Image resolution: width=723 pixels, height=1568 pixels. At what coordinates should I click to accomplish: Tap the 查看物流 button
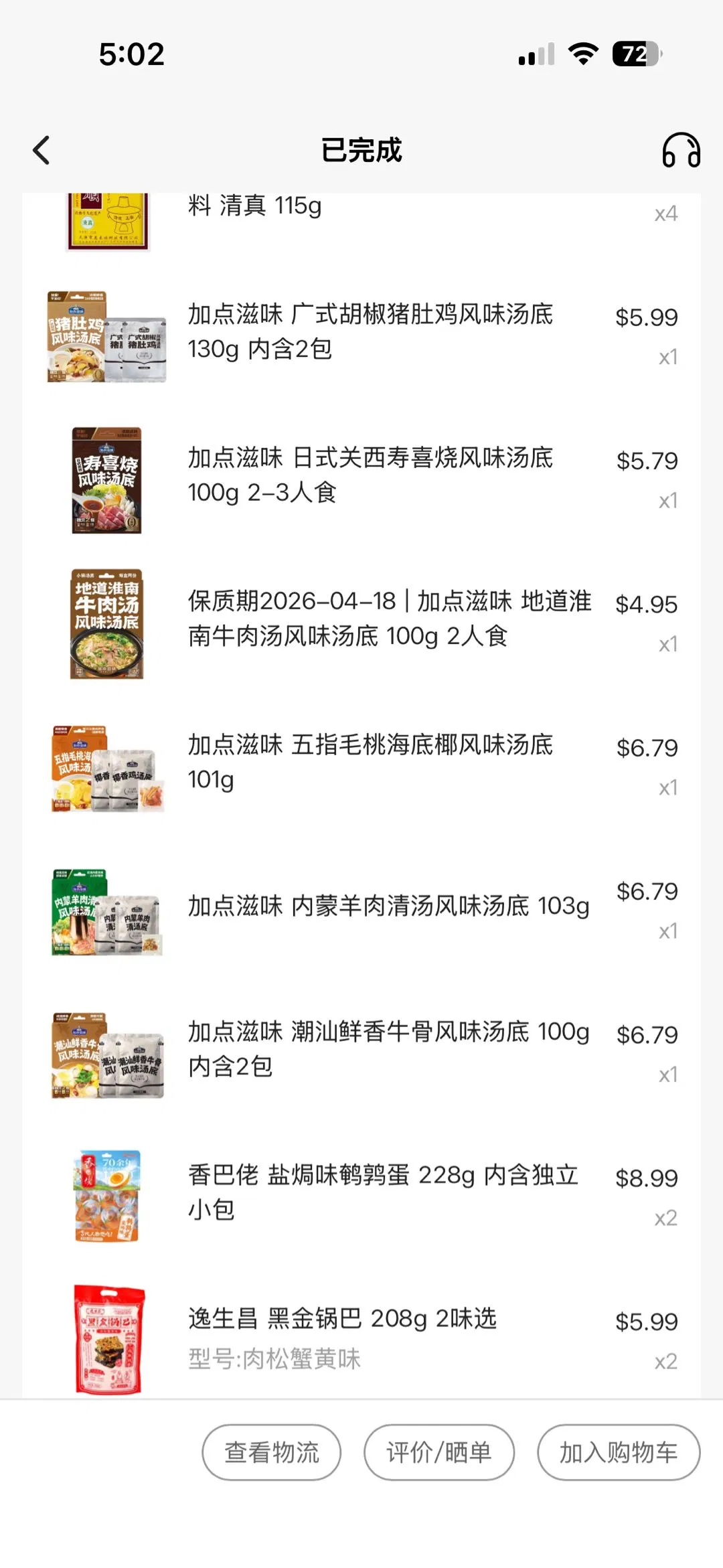271,1452
